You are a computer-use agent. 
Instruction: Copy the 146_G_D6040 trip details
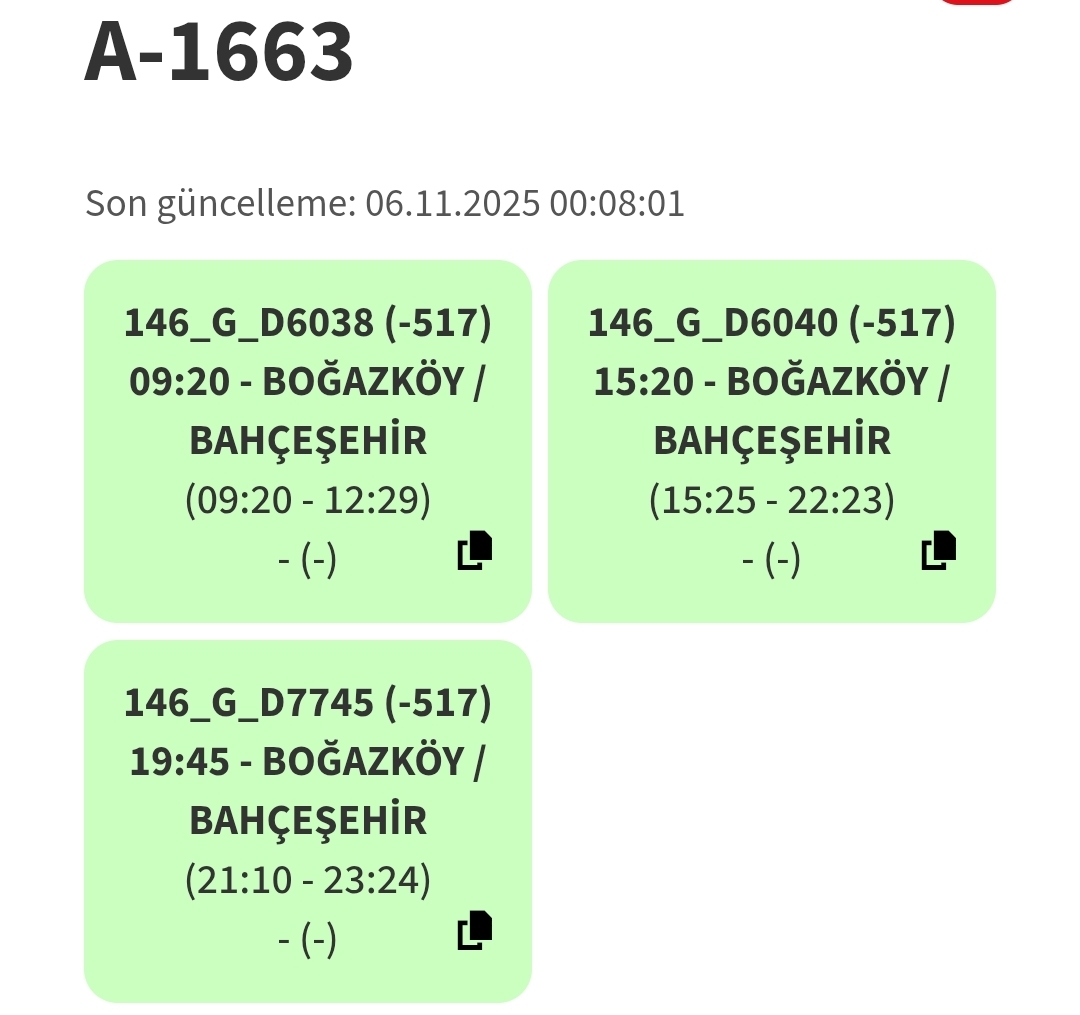pos(939,551)
